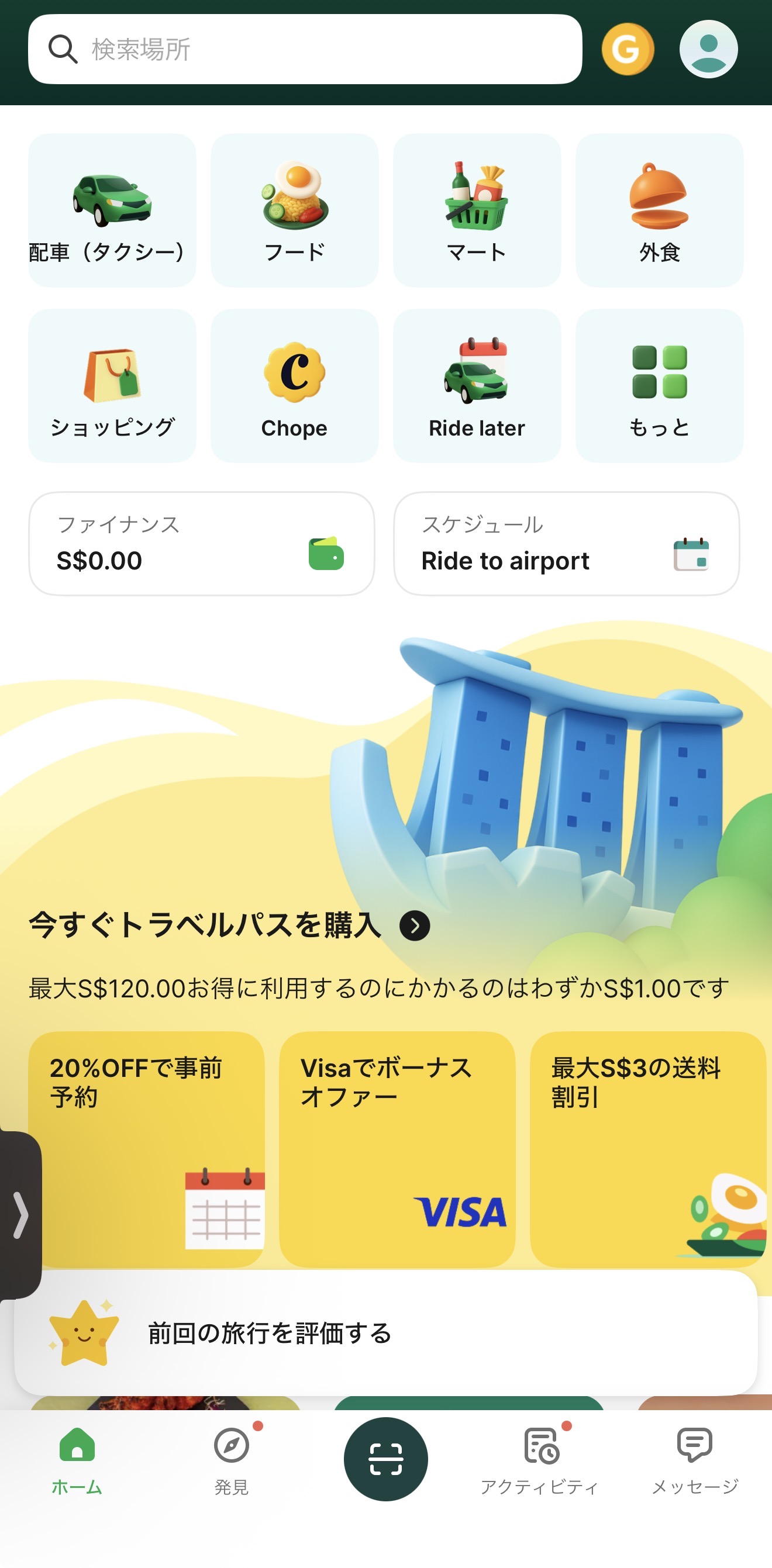The image size is (772, 1568).
Task: Open the 20%OFFで事前予約 offer card
Action: 146,1149
